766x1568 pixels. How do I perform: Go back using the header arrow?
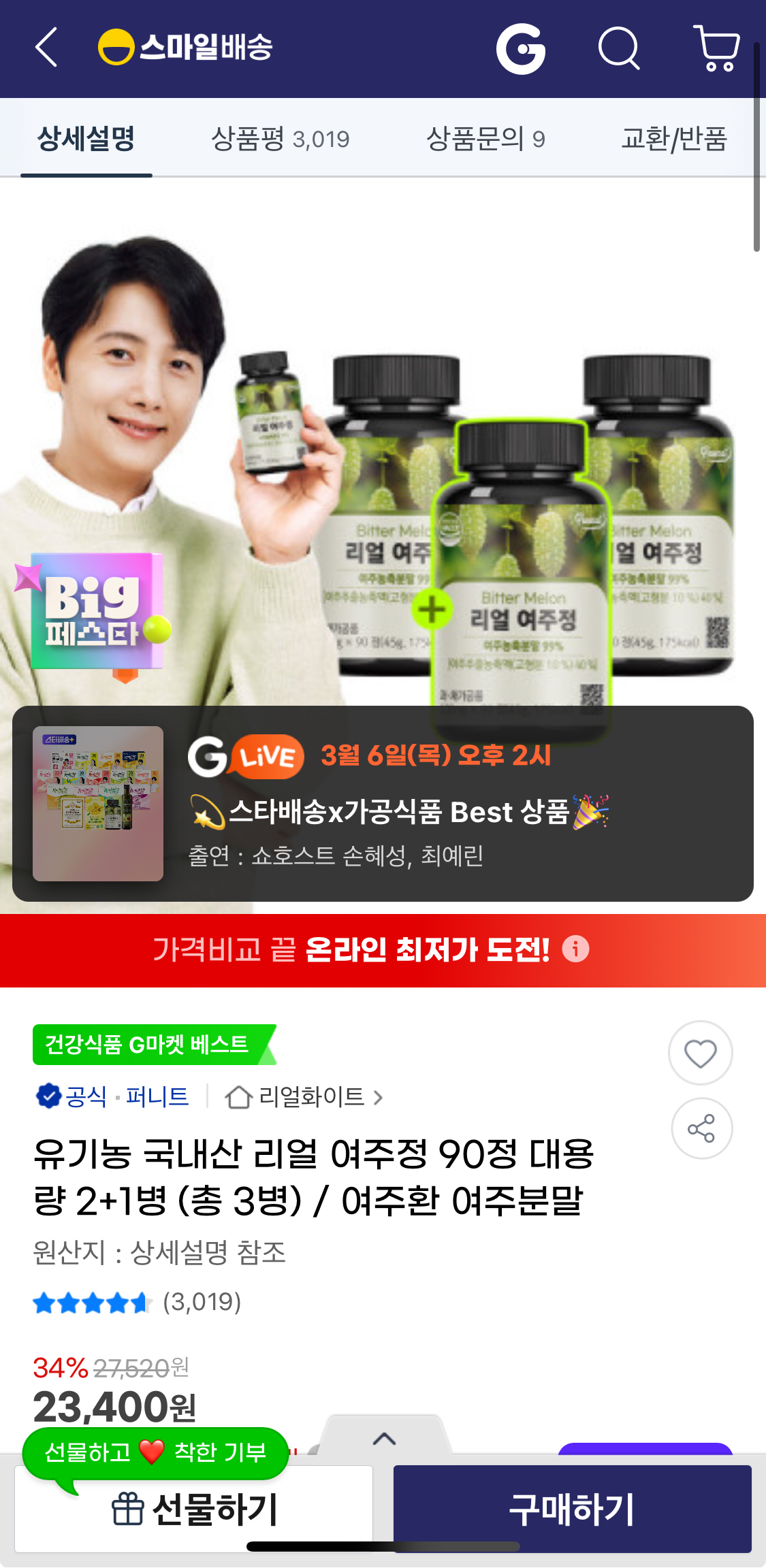click(46, 48)
